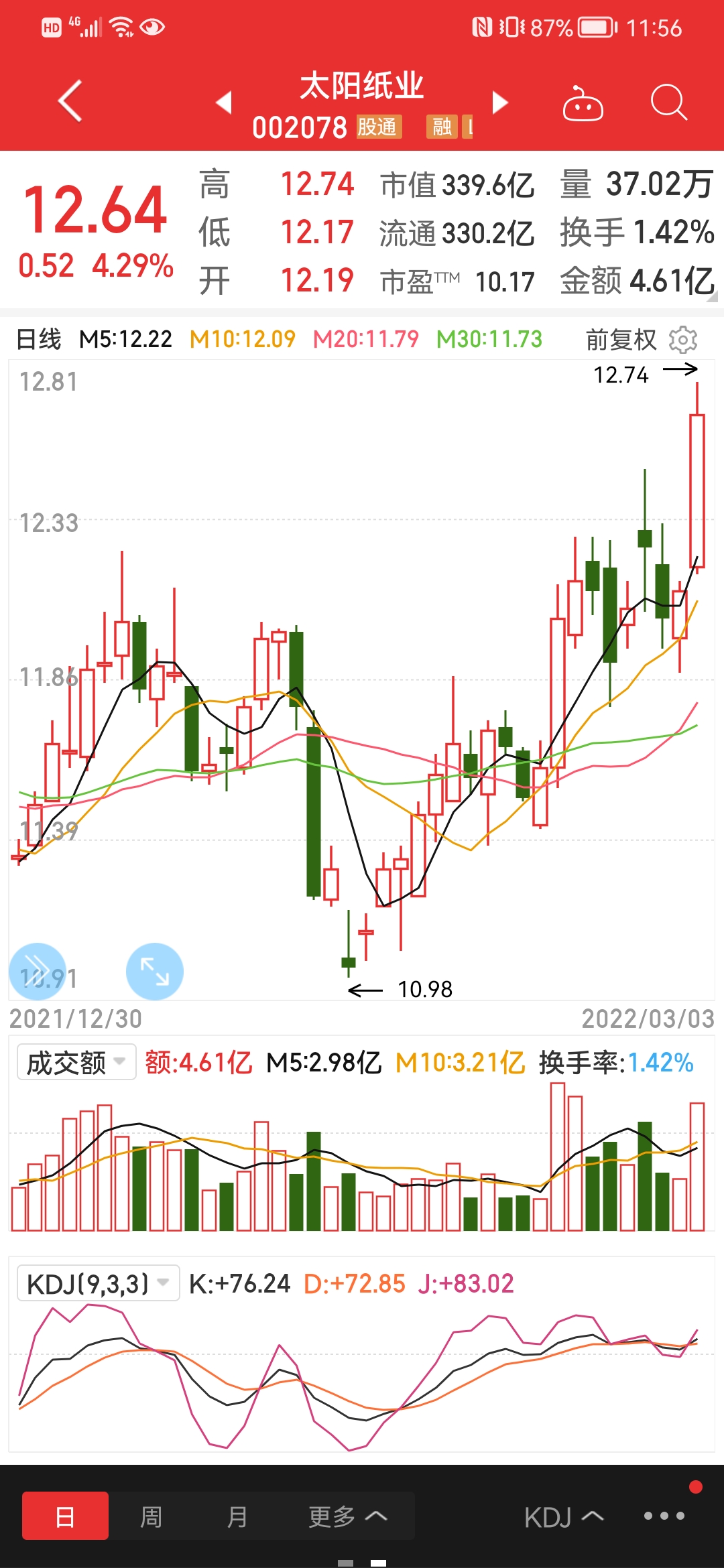Tap the blue double-arrow chart button

pyautogui.click(x=38, y=971)
